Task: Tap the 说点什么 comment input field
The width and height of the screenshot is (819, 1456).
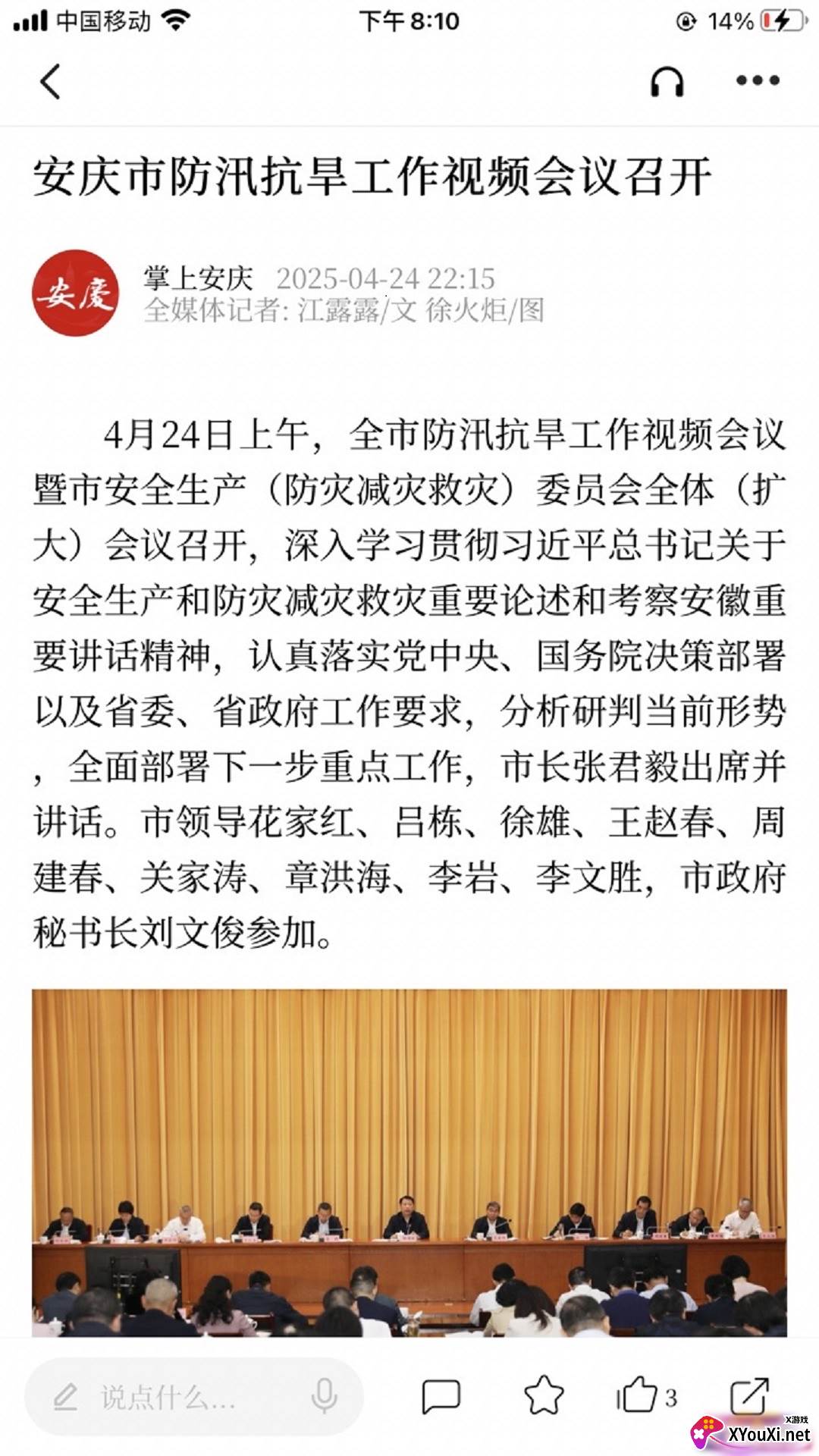Action: click(x=168, y=1397)
